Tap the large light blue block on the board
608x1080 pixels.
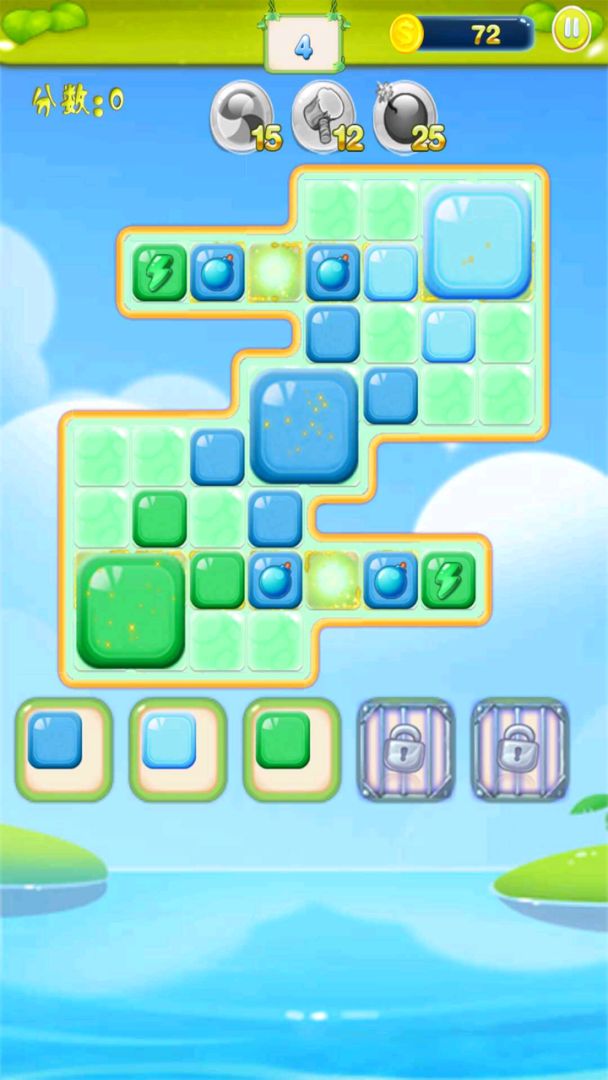point(479,240)
